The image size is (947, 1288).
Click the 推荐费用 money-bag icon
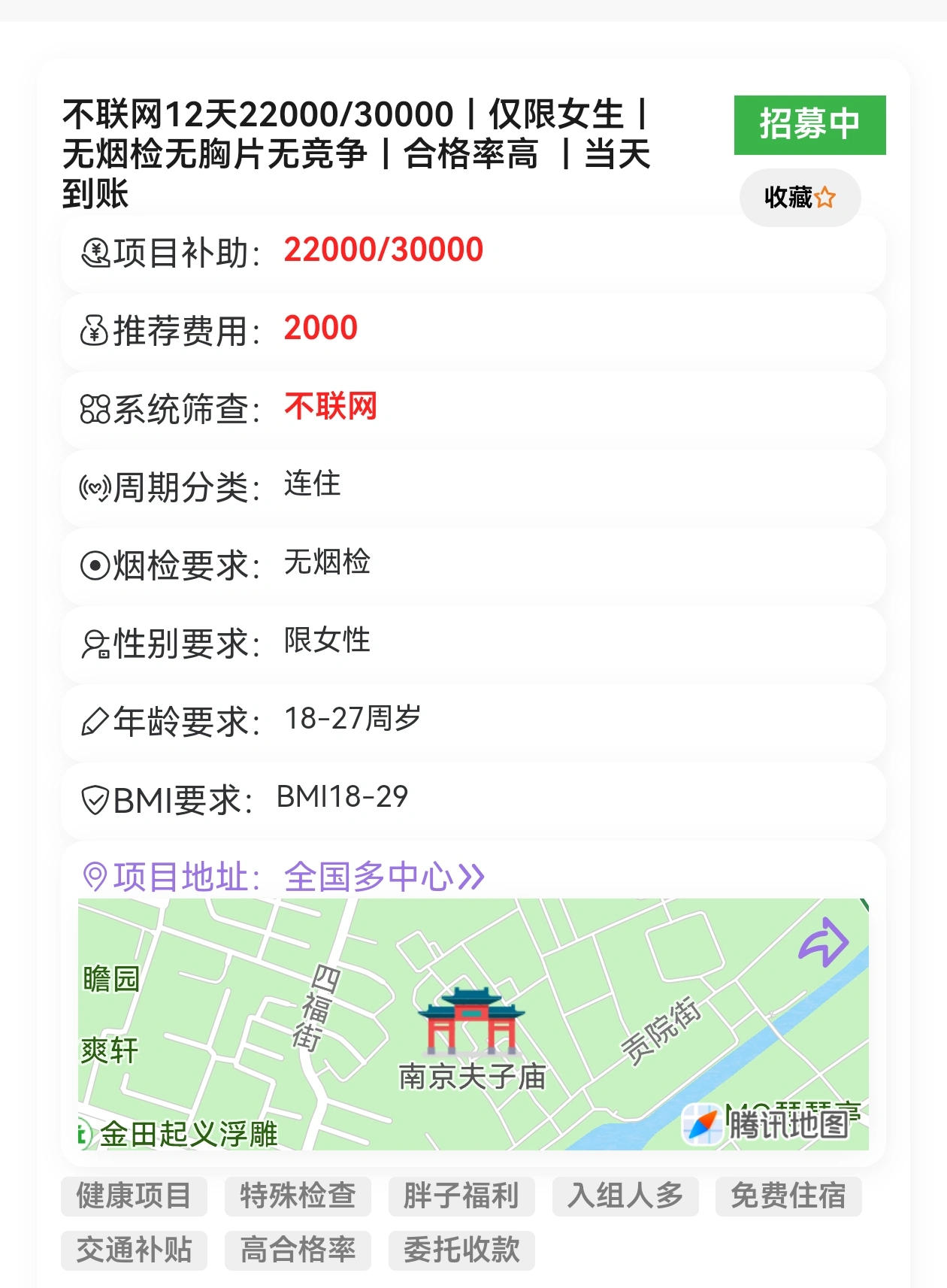pyautogui.click(x=95, y=329)
